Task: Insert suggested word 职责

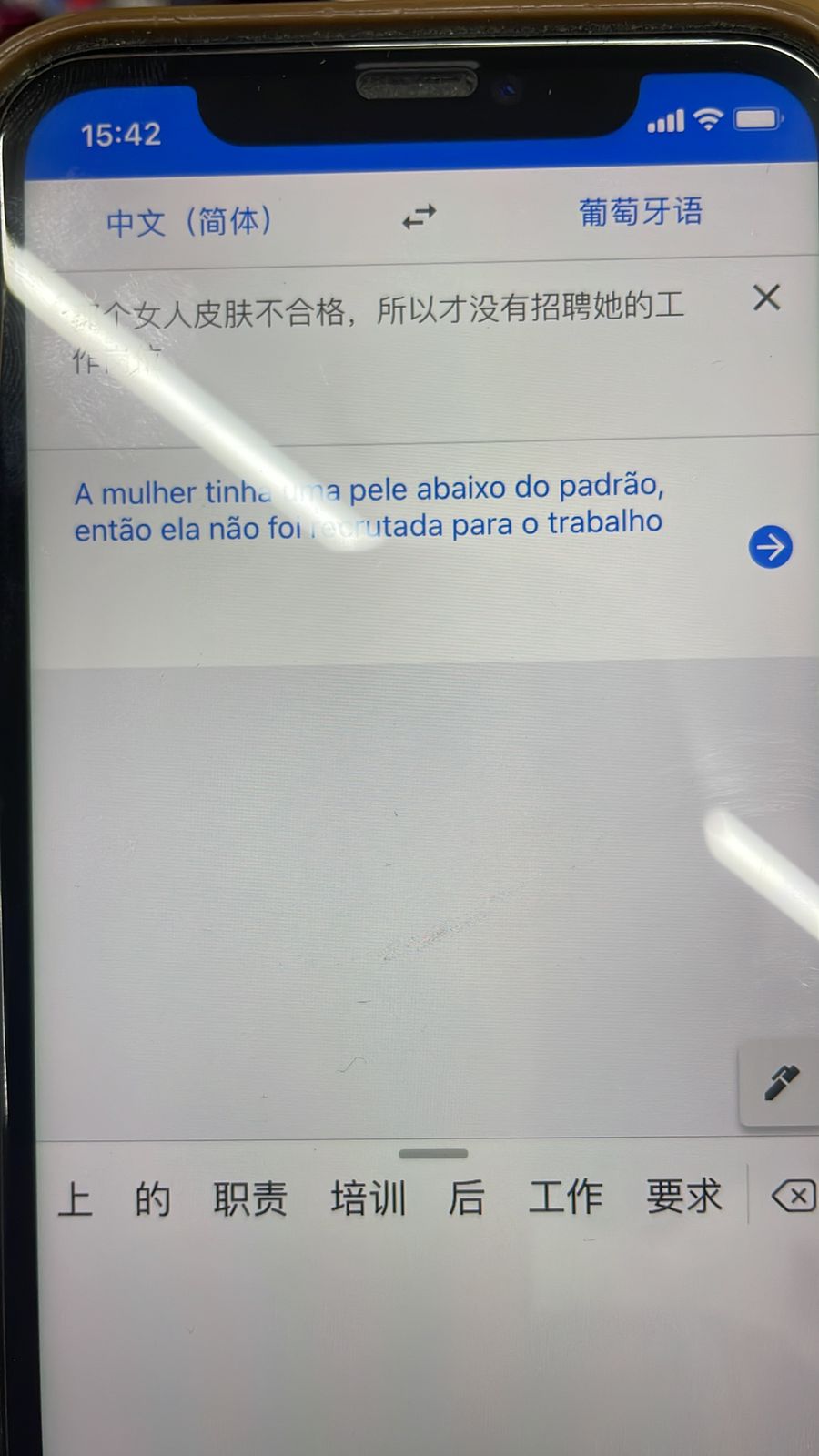Action: pyautogui.click(x=250, y=1198)
